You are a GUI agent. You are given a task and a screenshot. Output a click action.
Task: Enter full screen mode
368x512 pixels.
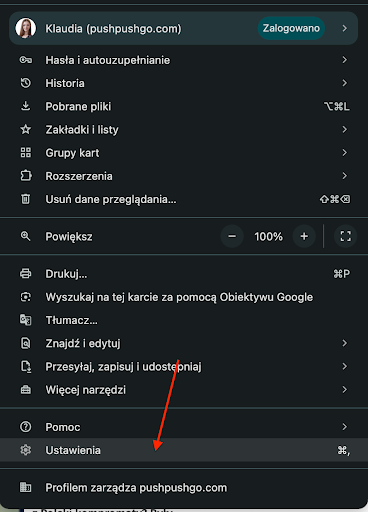pos(346,236)
